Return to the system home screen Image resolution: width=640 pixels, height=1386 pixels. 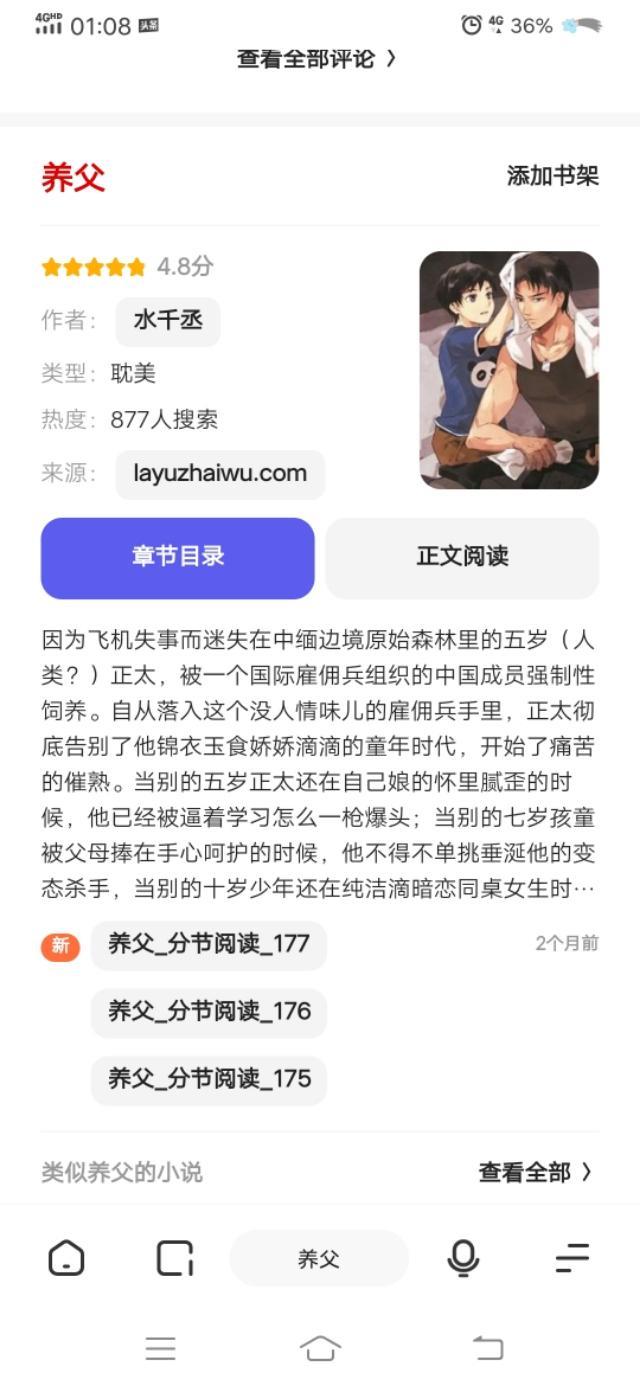pos(320,1348)
